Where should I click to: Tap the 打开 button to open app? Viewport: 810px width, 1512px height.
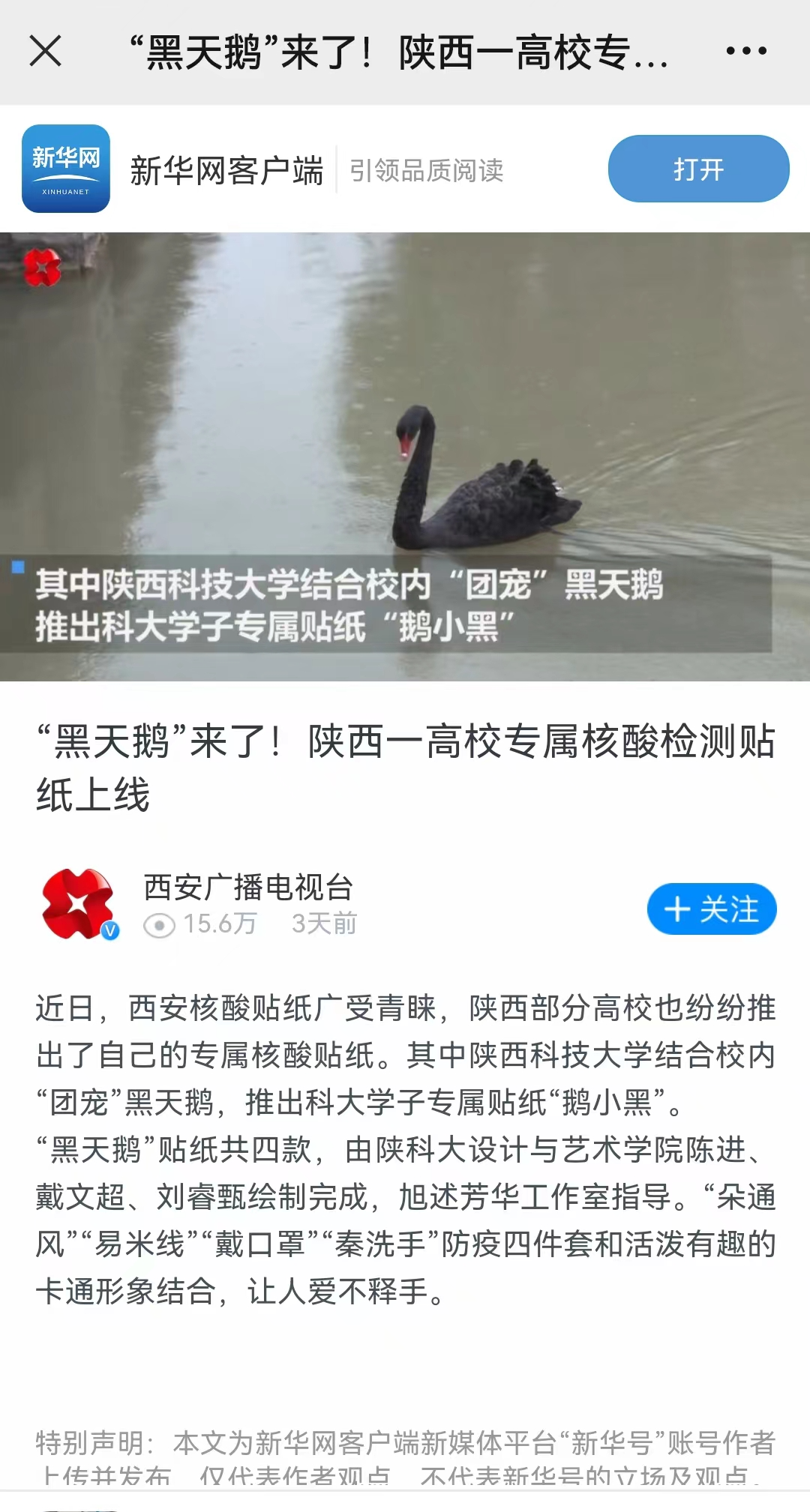click(697, 169)
